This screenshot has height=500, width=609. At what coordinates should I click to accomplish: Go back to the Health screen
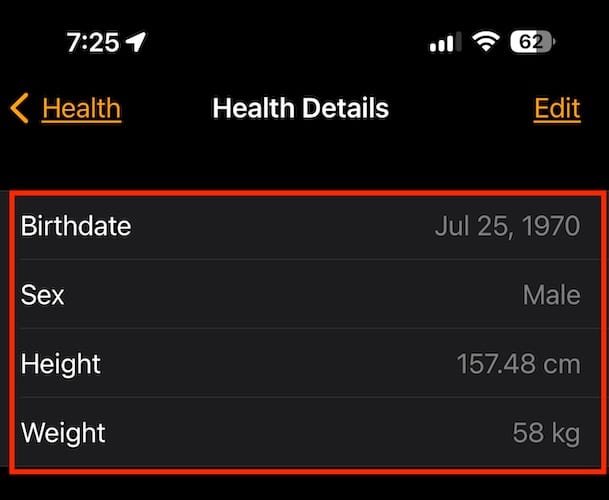coord(68,108)
